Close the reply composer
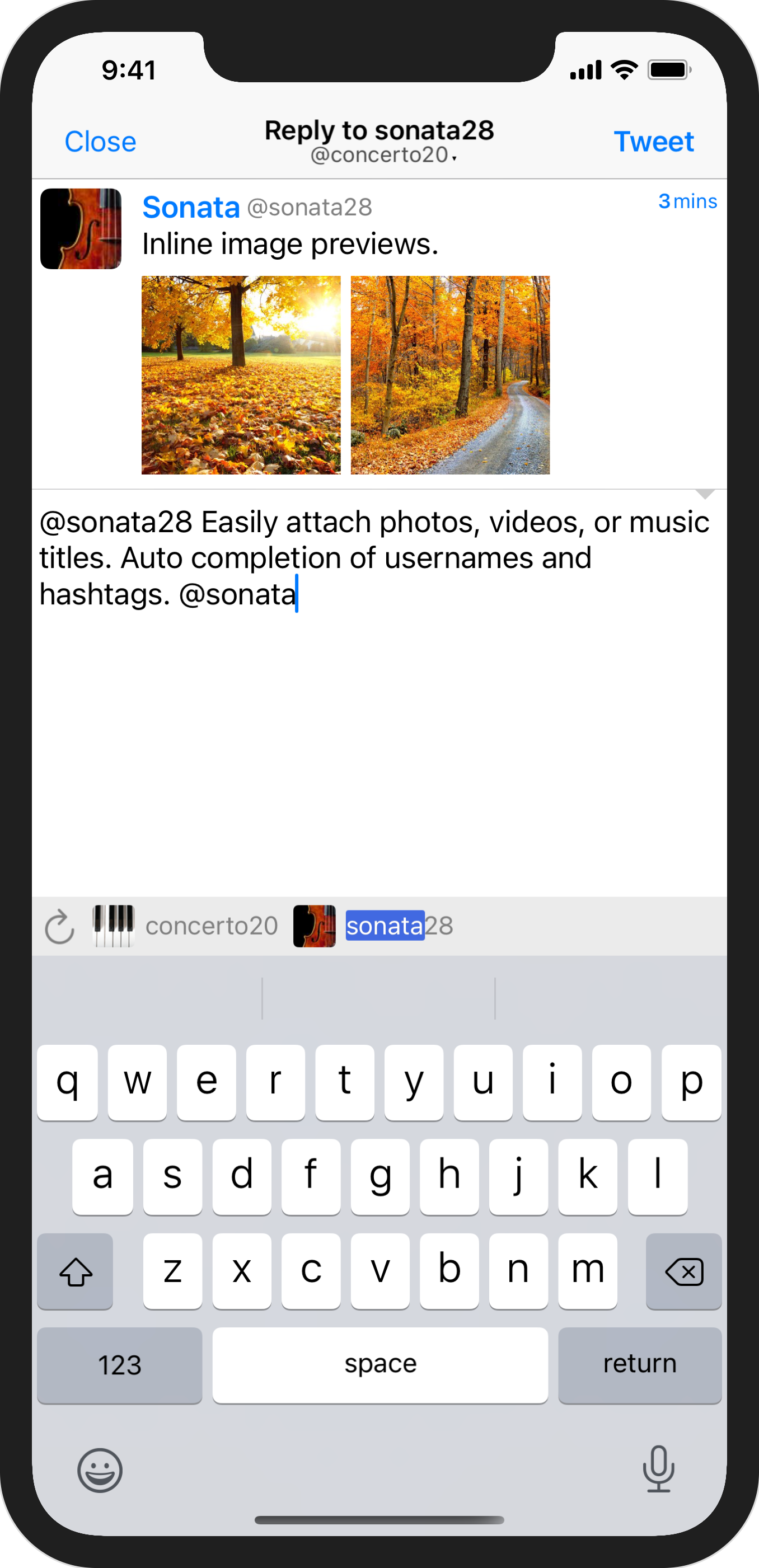 (100, 142)
